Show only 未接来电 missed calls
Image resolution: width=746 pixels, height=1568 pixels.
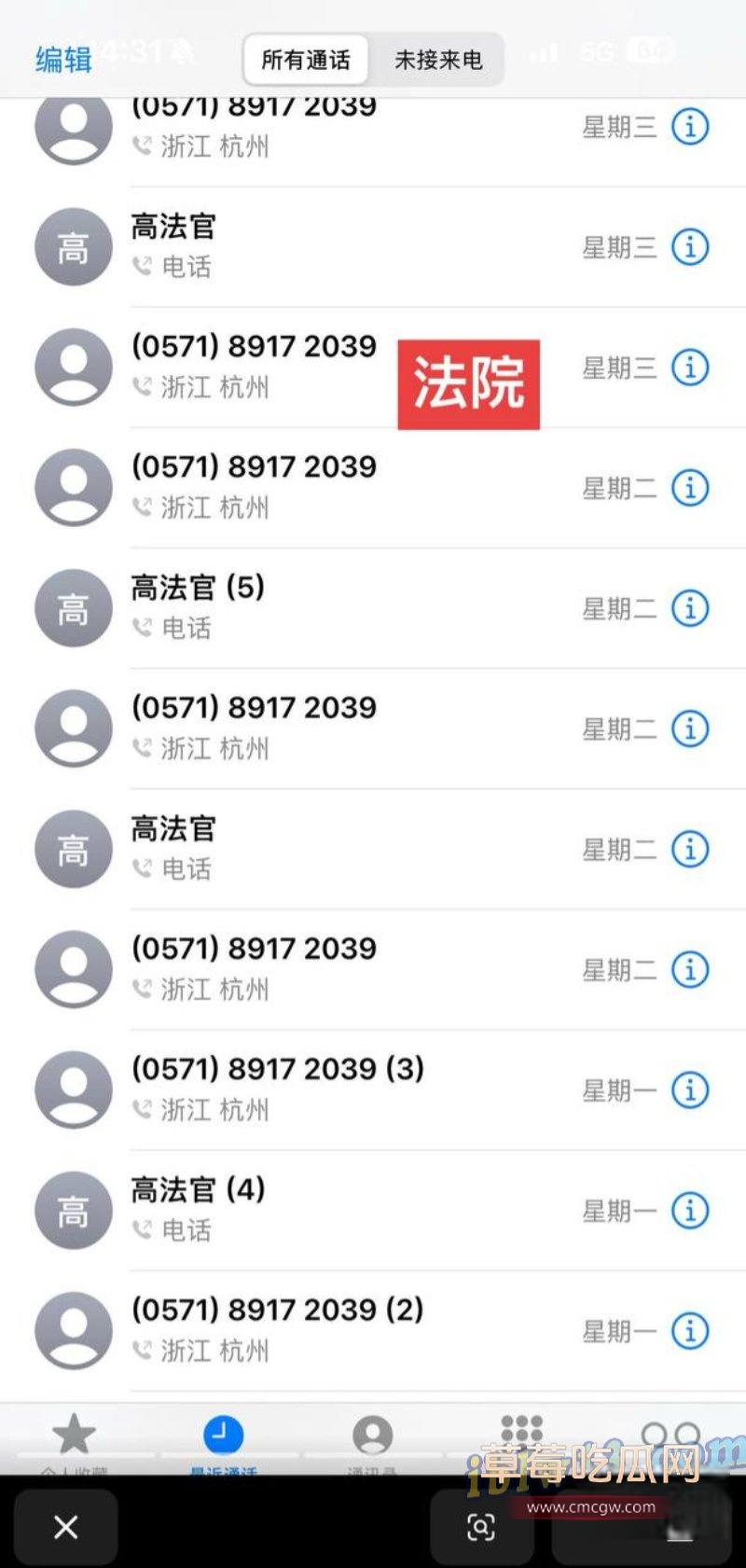pyautogui.click(x=438, y=60)
